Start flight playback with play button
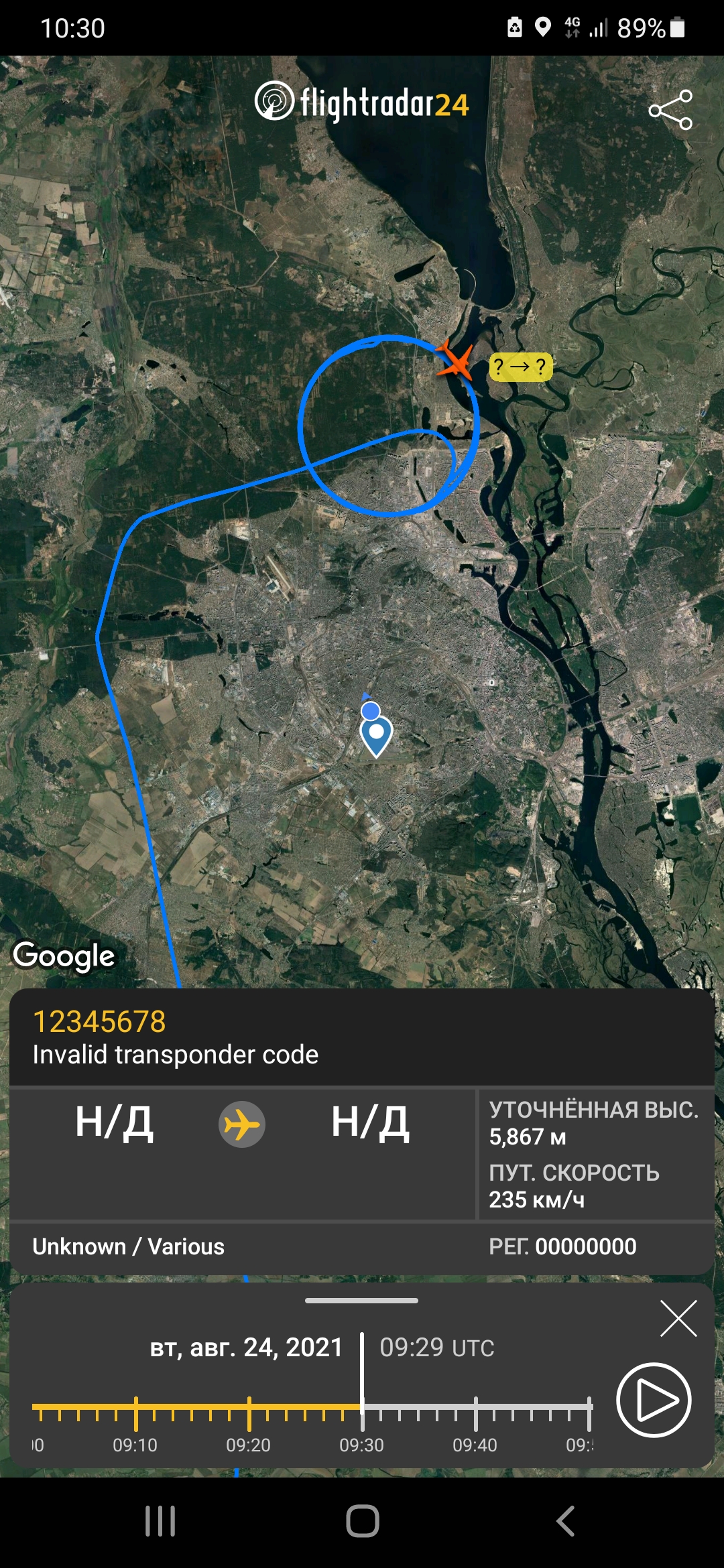724x1568 pixels. pos(654,1400)
